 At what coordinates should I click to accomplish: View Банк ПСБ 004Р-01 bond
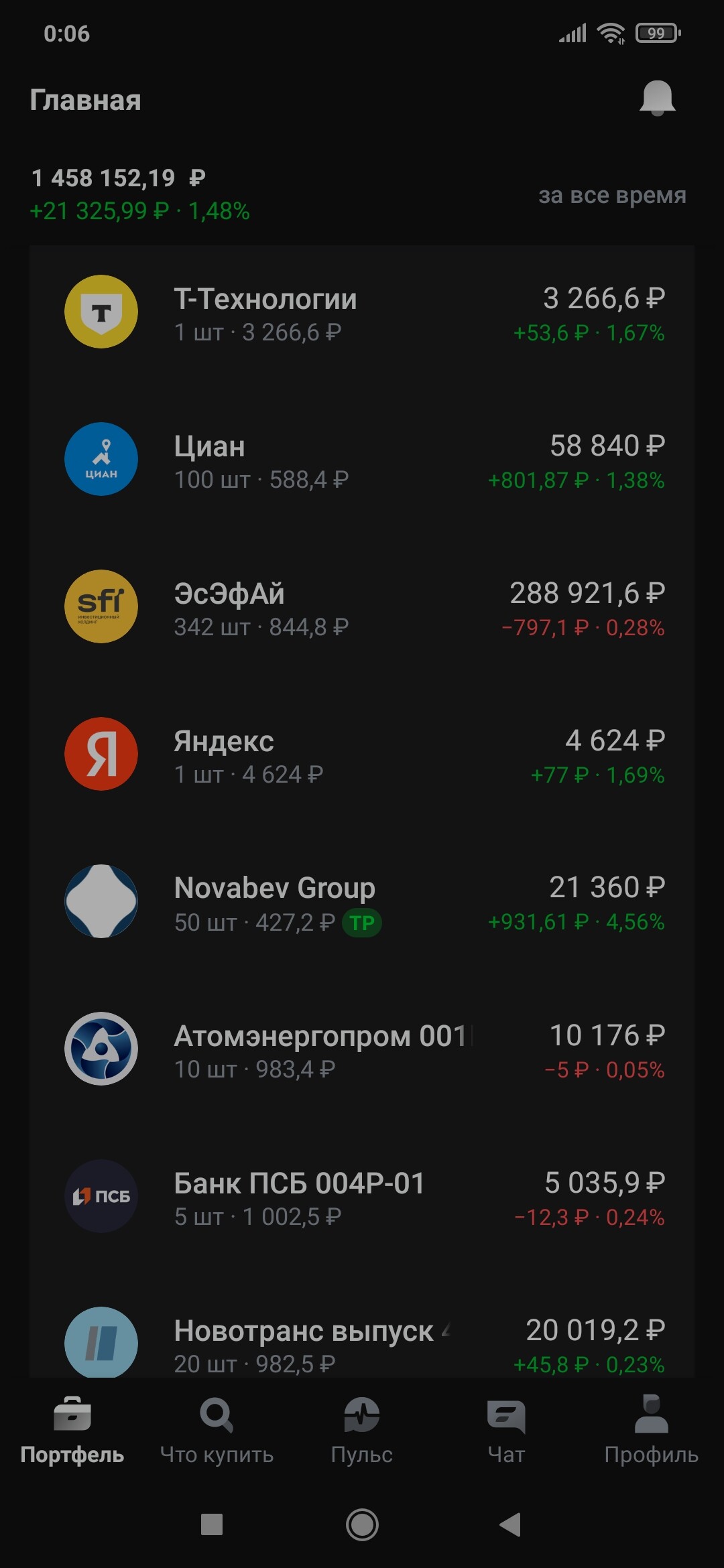point(362,1198)
